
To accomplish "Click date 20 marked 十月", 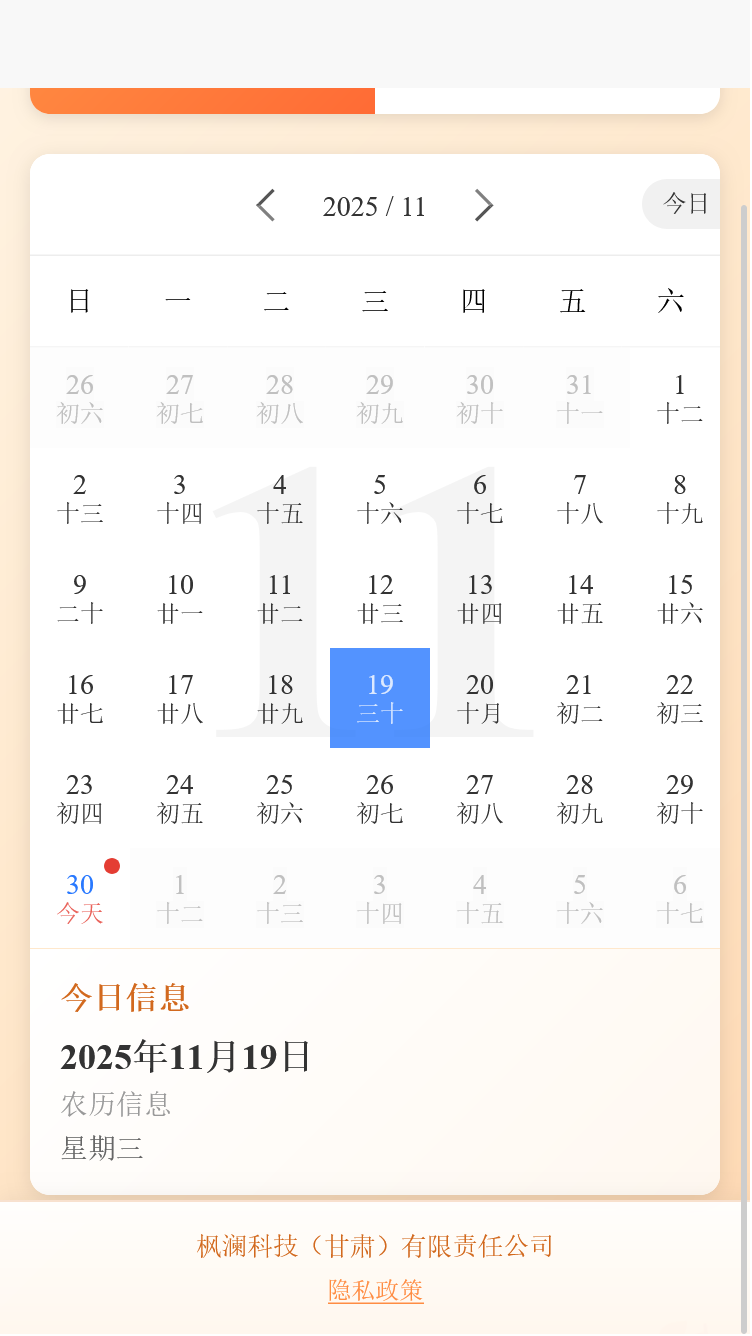I will [x=479, y=697].
